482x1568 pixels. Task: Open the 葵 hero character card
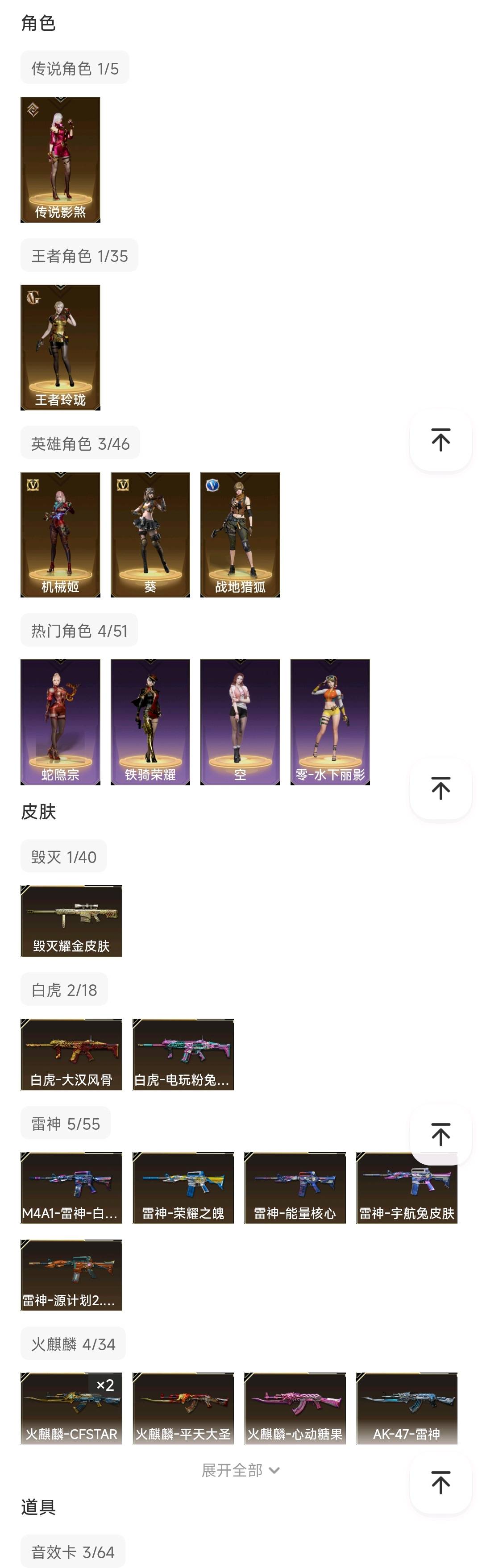150,535
